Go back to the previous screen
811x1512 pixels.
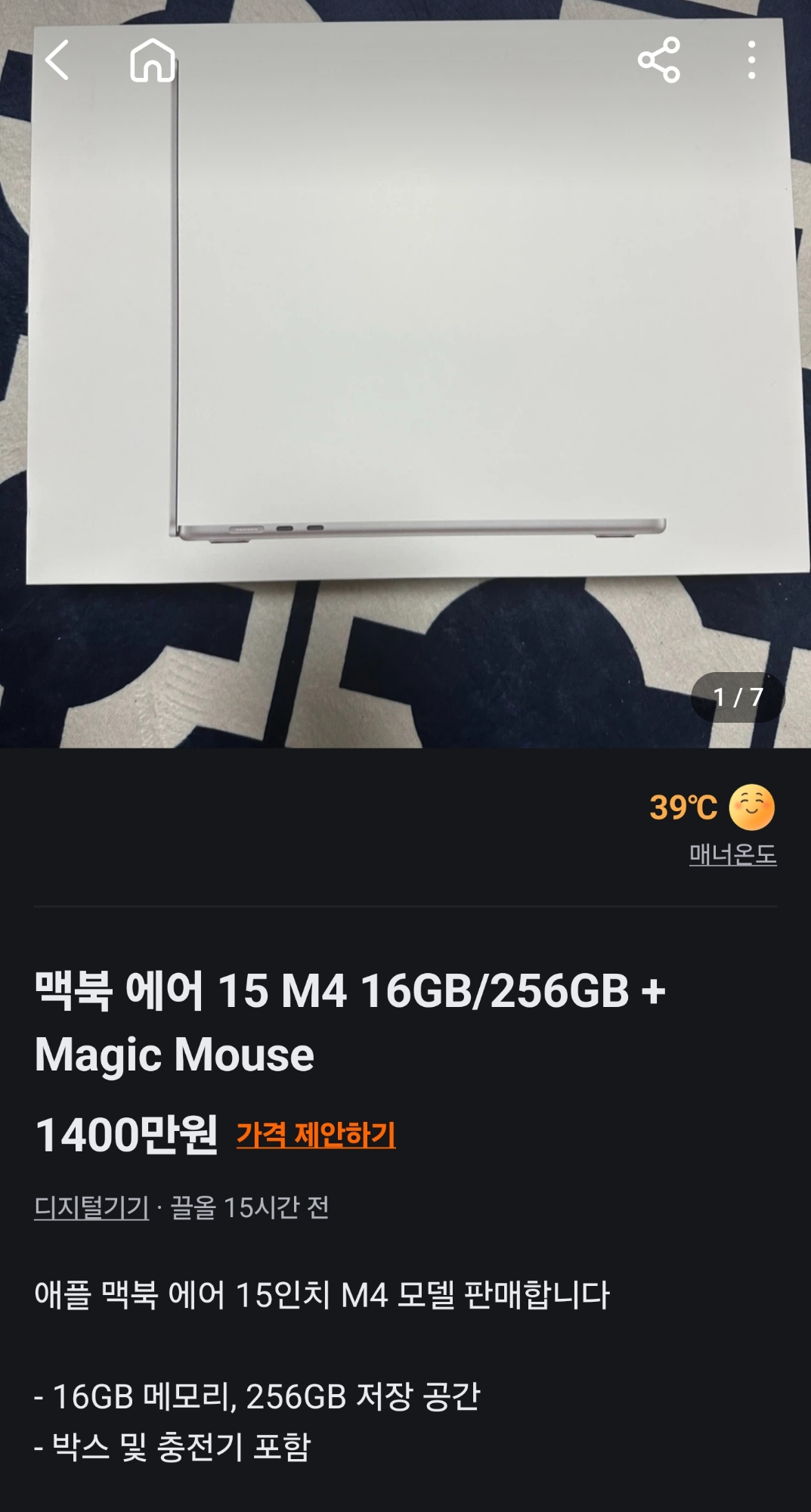(x=57, y=60)
